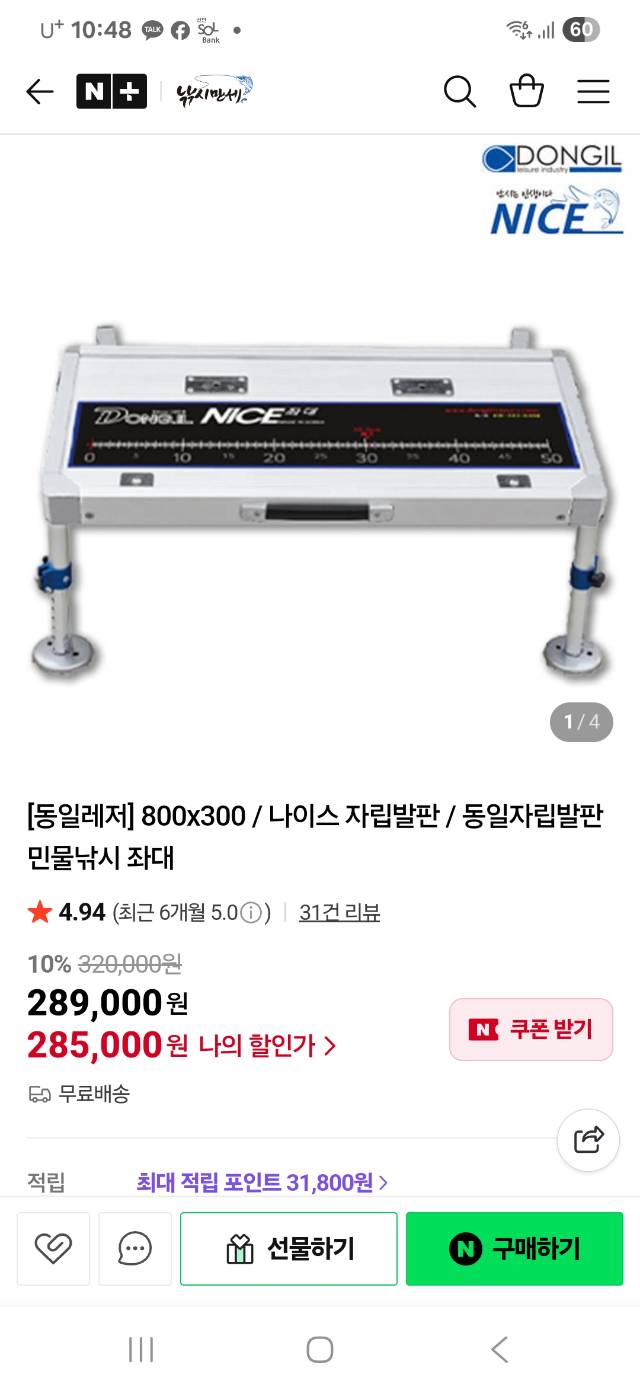Open the shopping cart
Screen dimensions: 640x1387
click(527, 92)
